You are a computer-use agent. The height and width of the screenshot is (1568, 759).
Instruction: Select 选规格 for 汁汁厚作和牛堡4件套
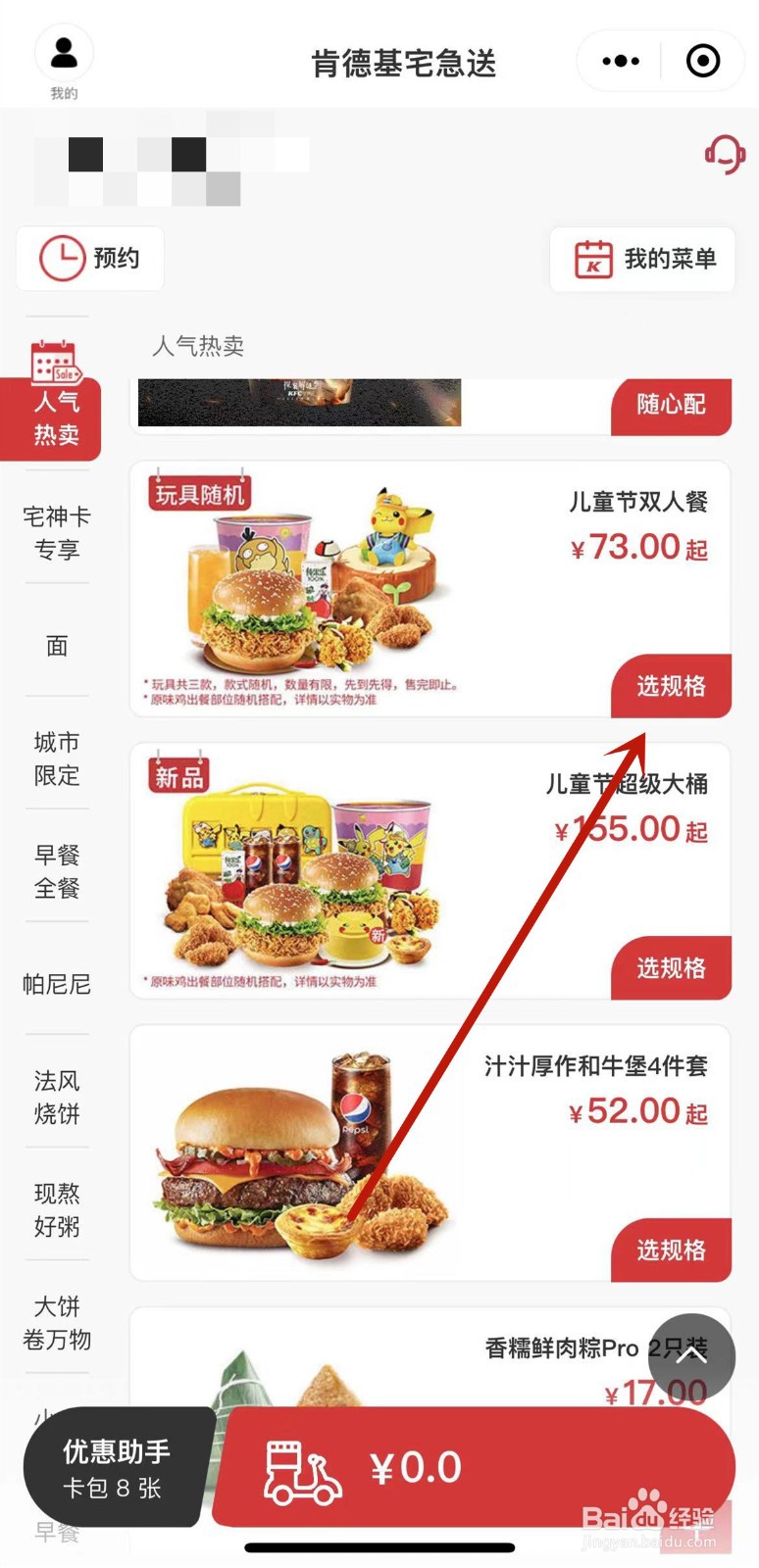tap(671, 1250)
